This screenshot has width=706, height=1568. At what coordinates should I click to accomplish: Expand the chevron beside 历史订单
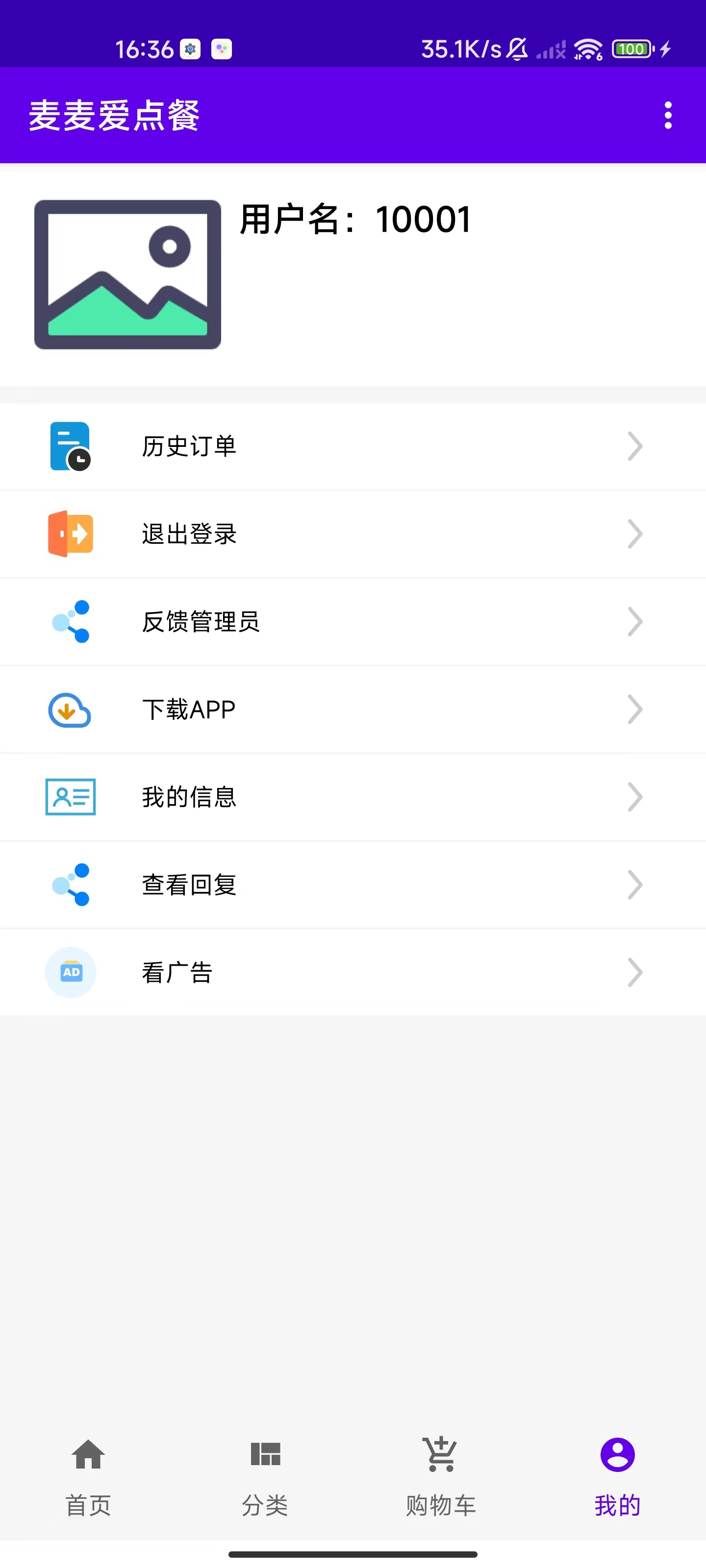635,446
